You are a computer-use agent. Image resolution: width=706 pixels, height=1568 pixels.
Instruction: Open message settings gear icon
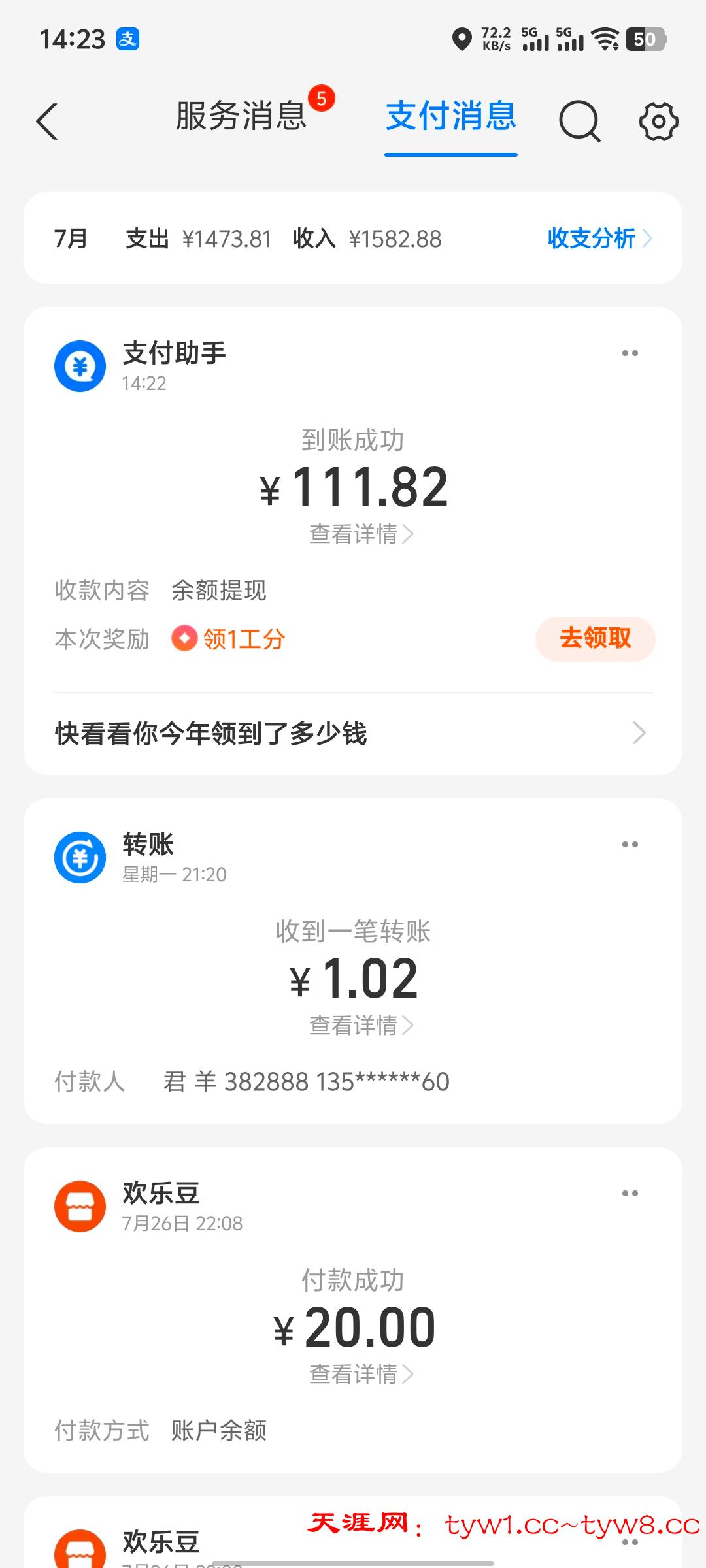point(658,122)
